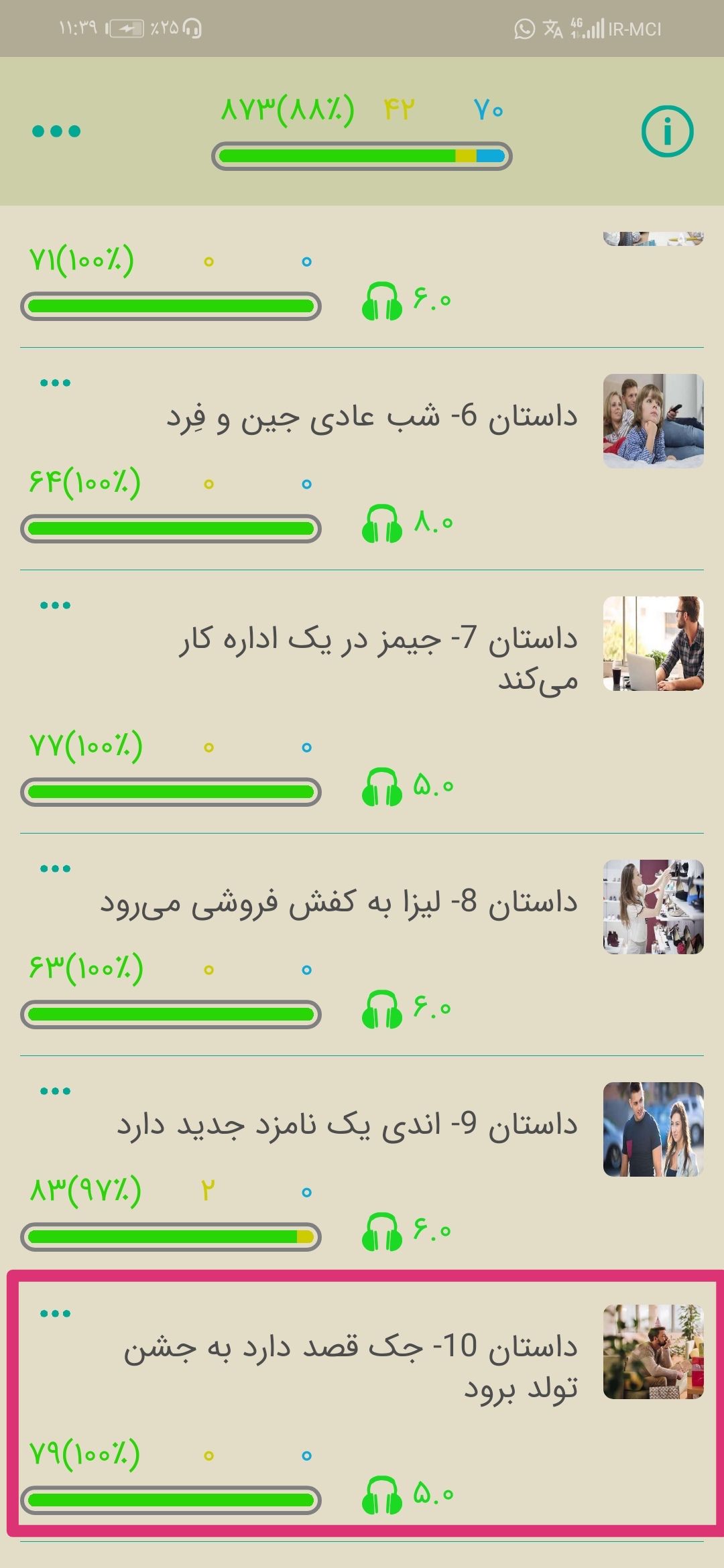
Task: Open the header three-dot overflow menu
Action: (56, 131)
